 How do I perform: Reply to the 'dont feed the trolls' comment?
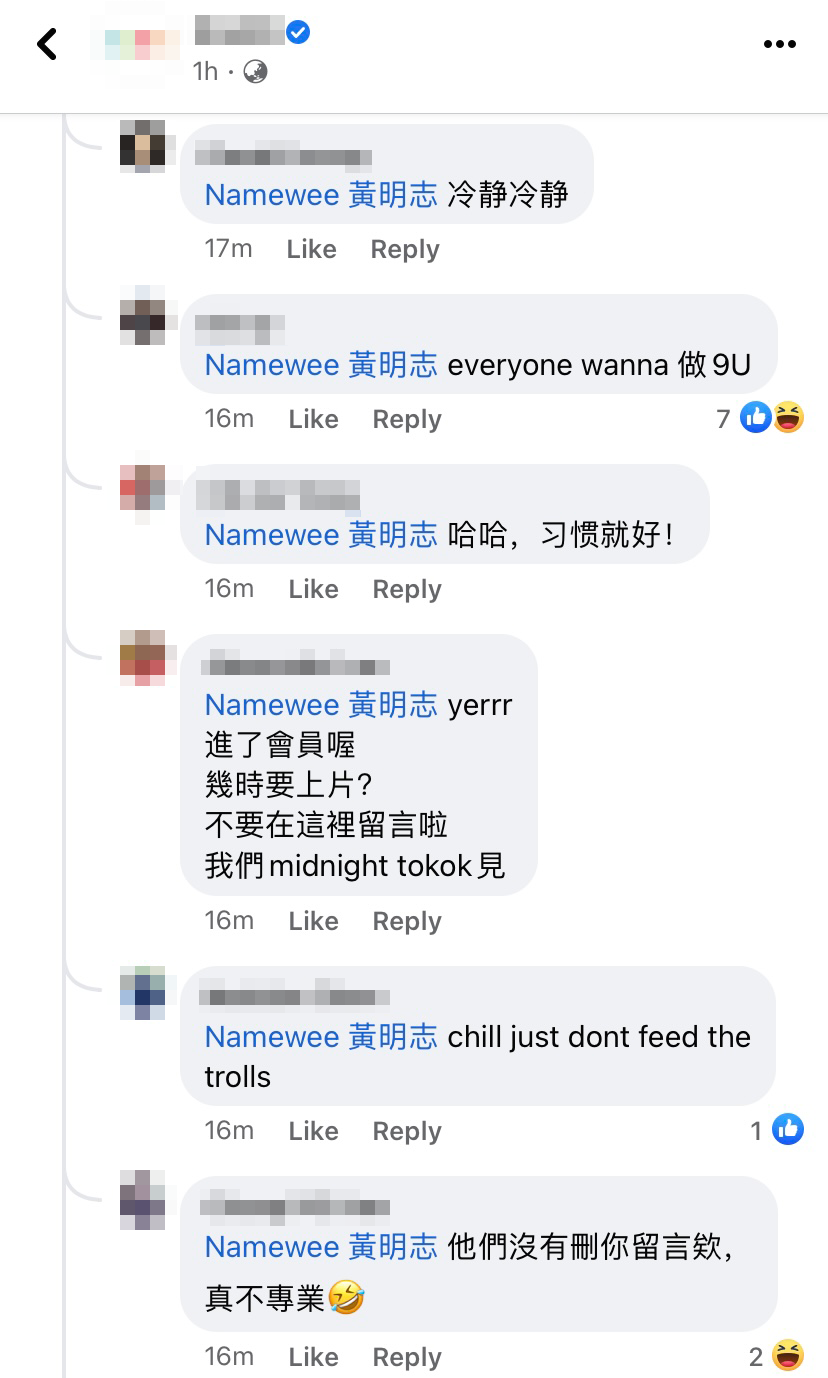(x=406, y=1131)
